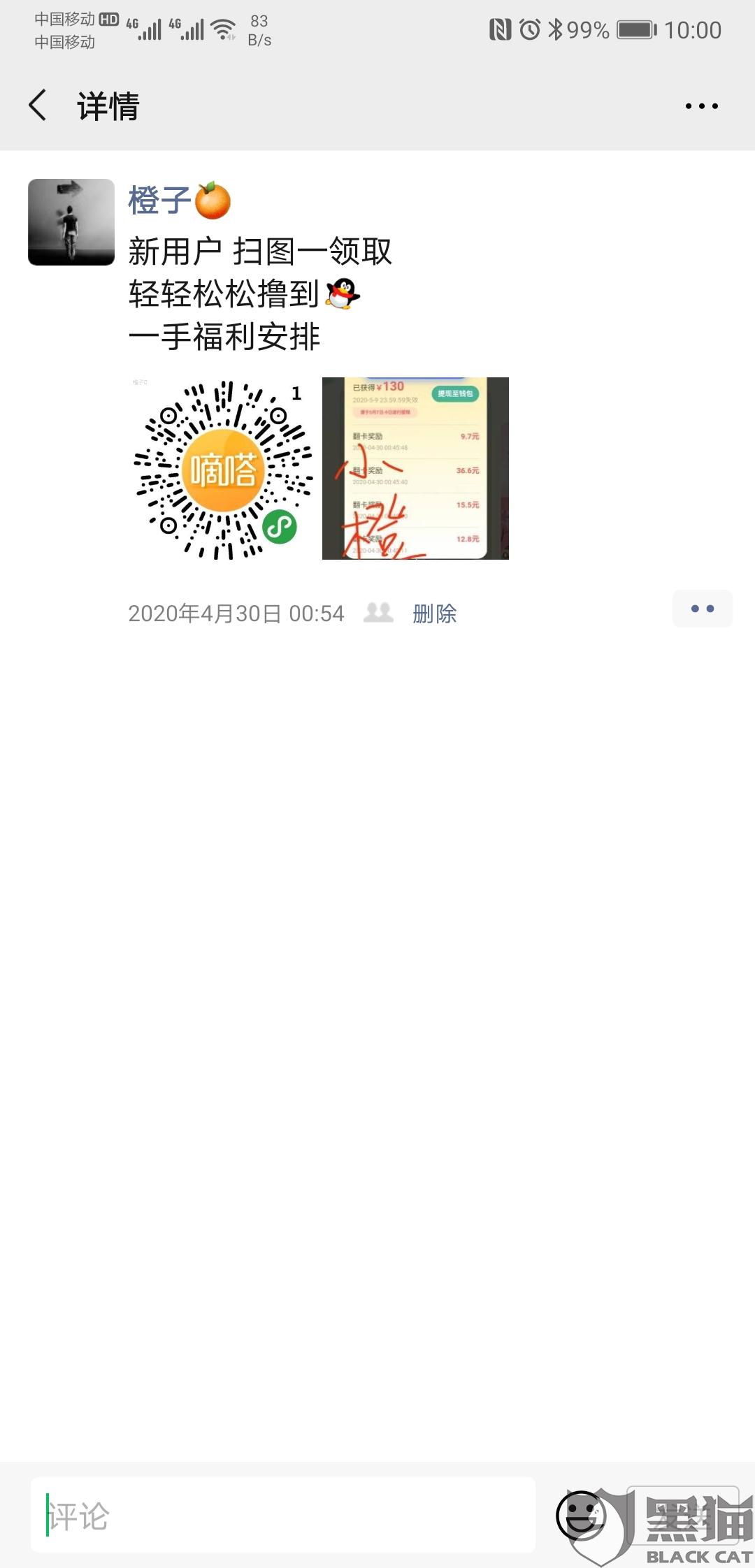Check who can see this post
The width and height of the screenshot is (755, 1568).
coord(378,613)
